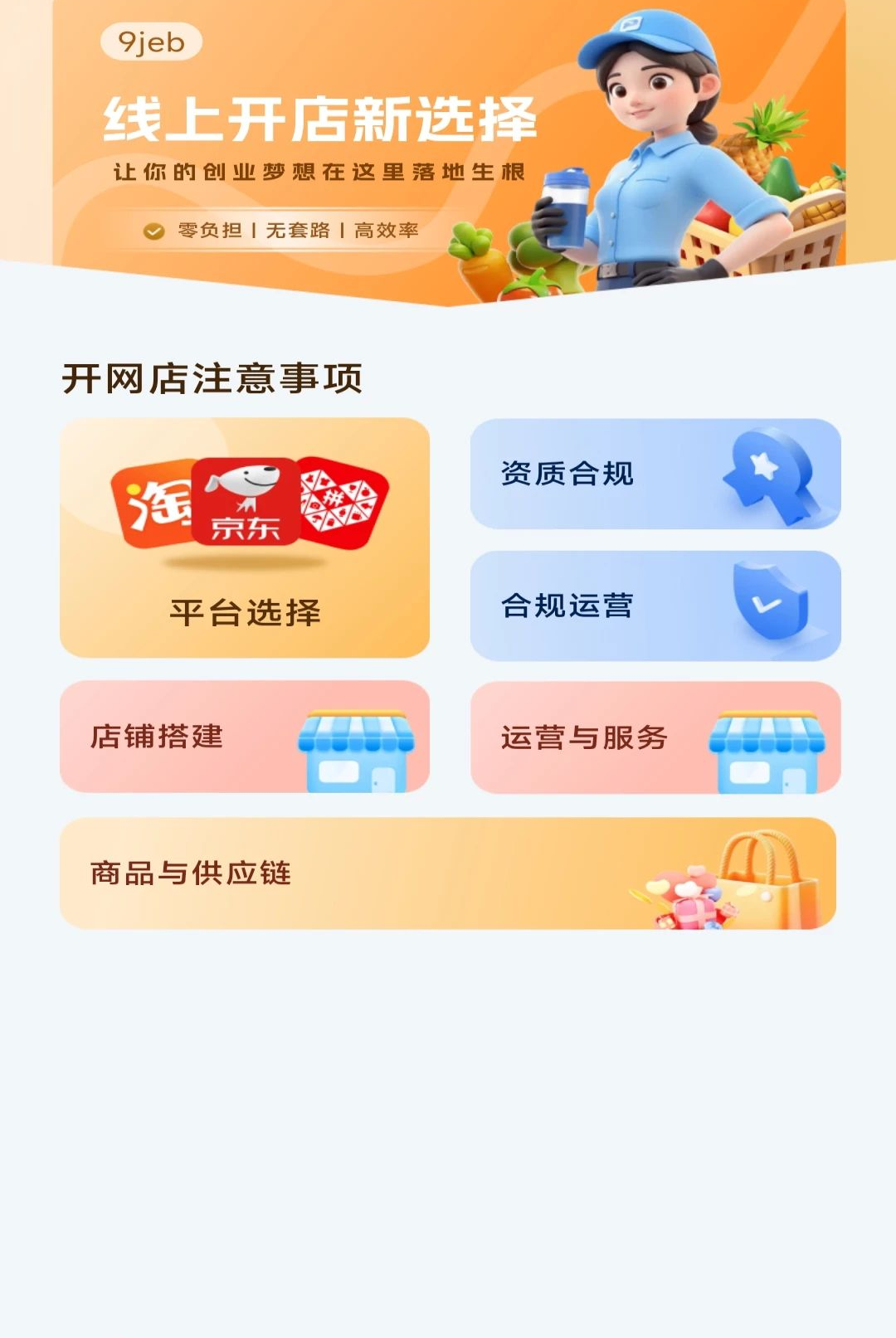This screenshot has height=1338, width=896.
Task: Open the 平台选择 card
Action: click(x=245, y=538)
